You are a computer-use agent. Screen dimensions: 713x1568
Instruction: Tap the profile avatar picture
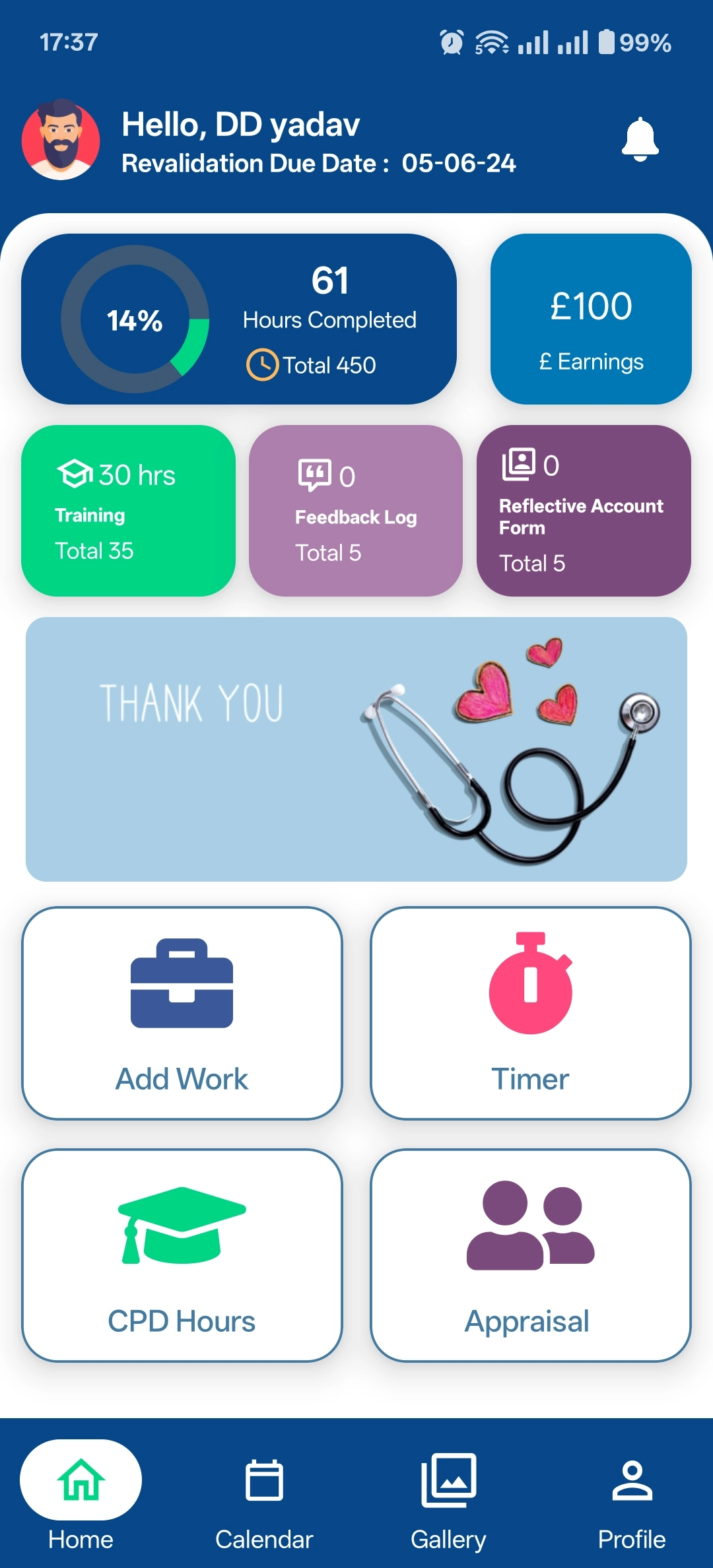61,139
